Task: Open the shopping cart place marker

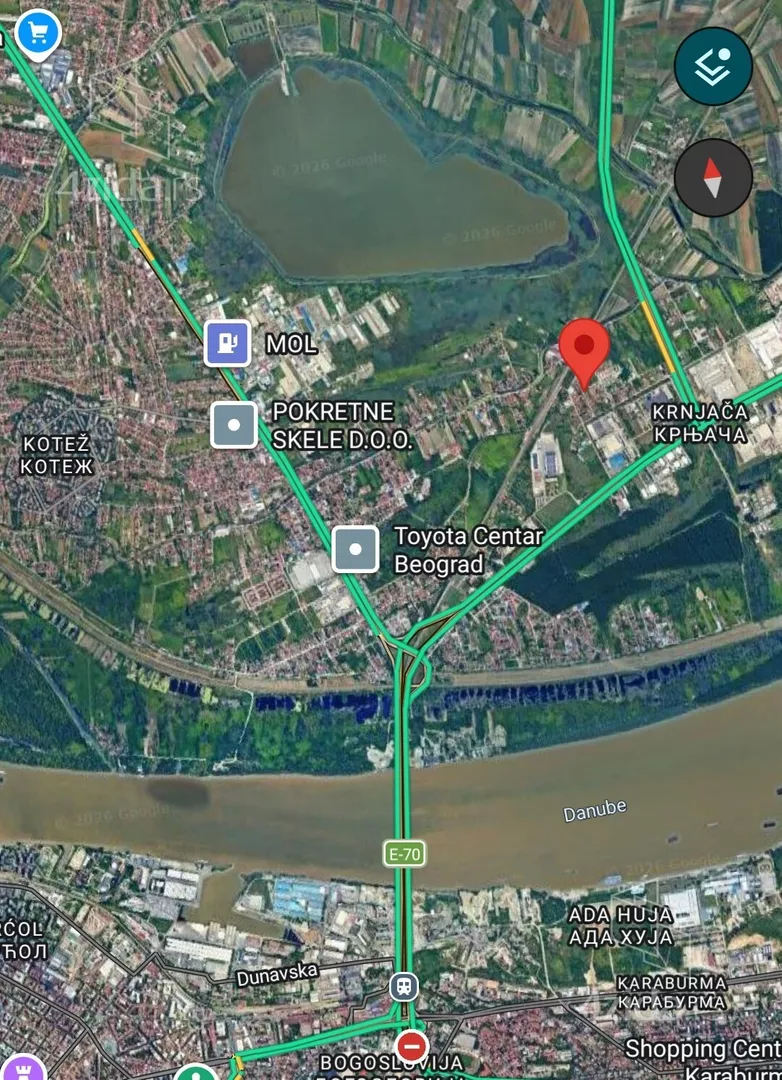Action: coord(38,34)
